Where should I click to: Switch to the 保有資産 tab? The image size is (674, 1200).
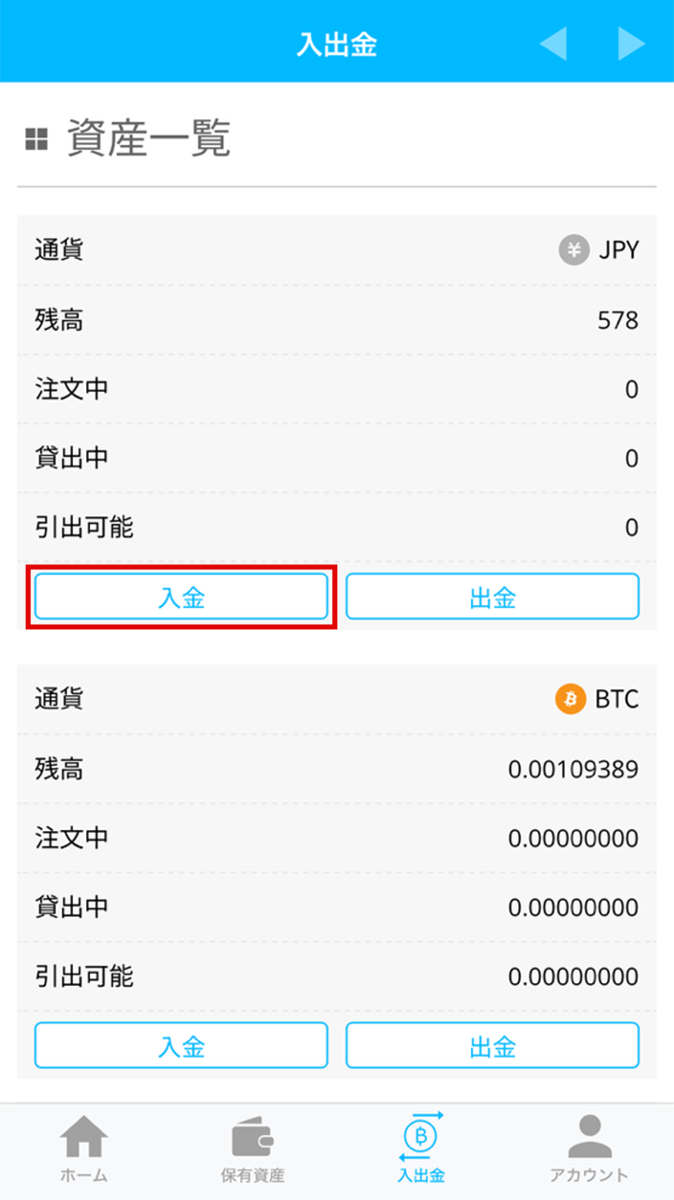252,1149
